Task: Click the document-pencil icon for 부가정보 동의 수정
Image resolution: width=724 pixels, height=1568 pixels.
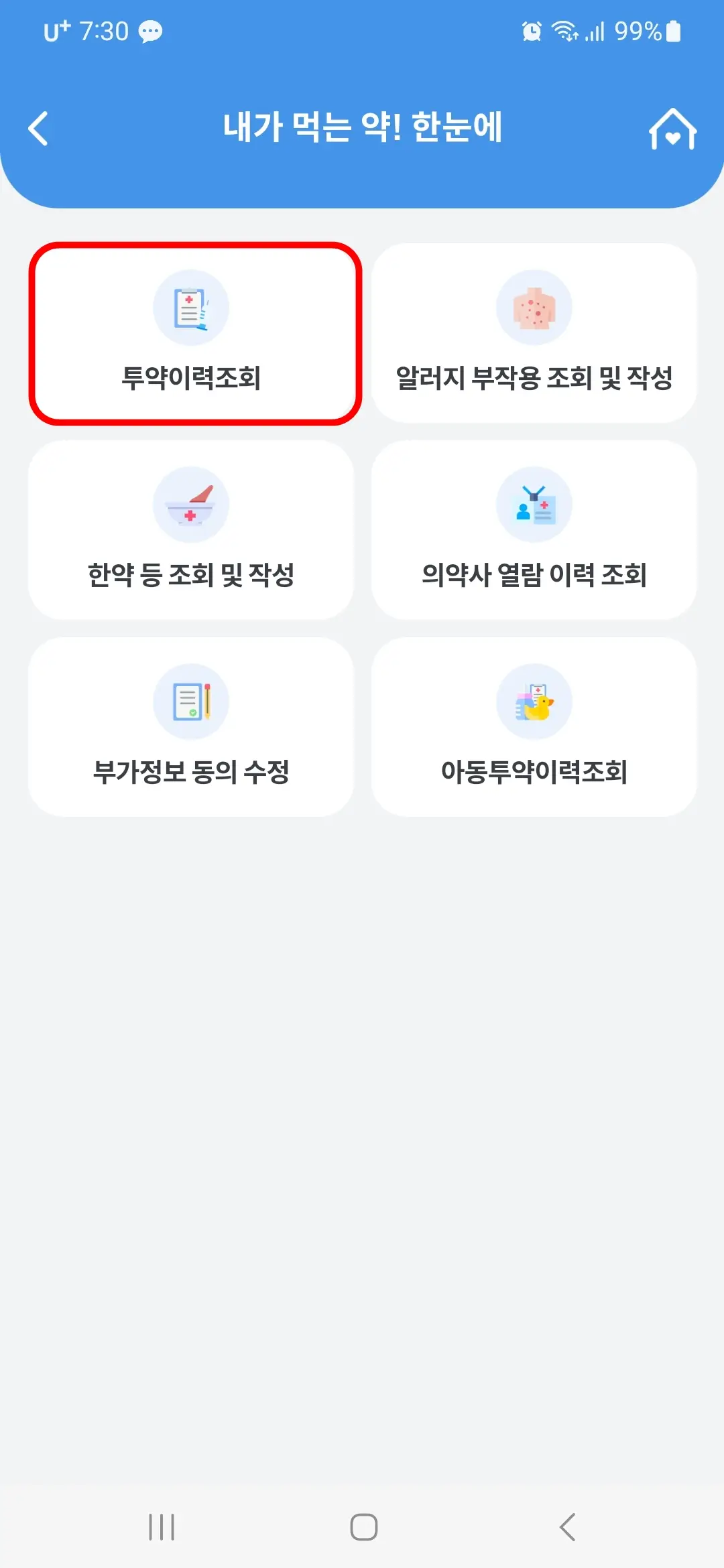Action: [192, 701]
